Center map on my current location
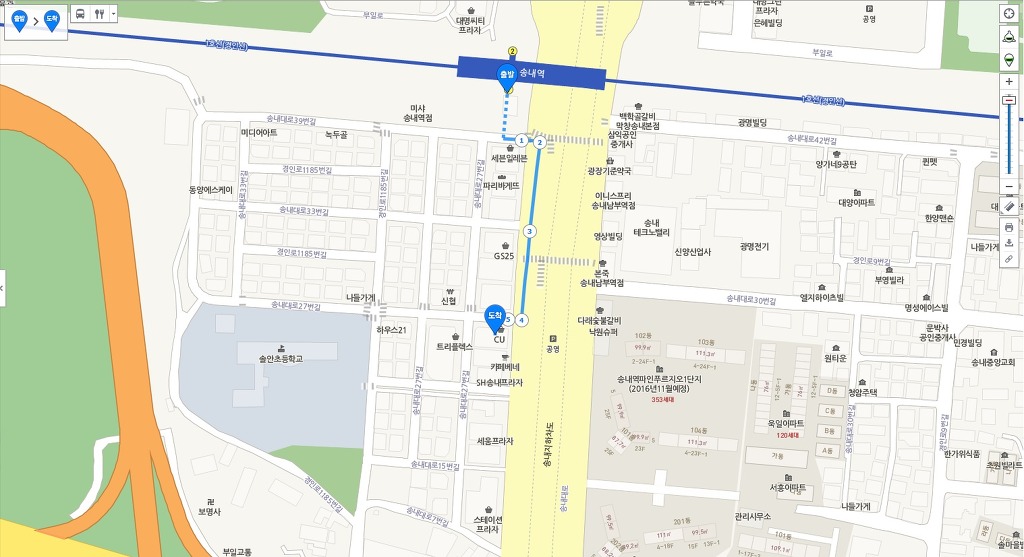This screenshot has height=557, width=1024. (1009, 13)
